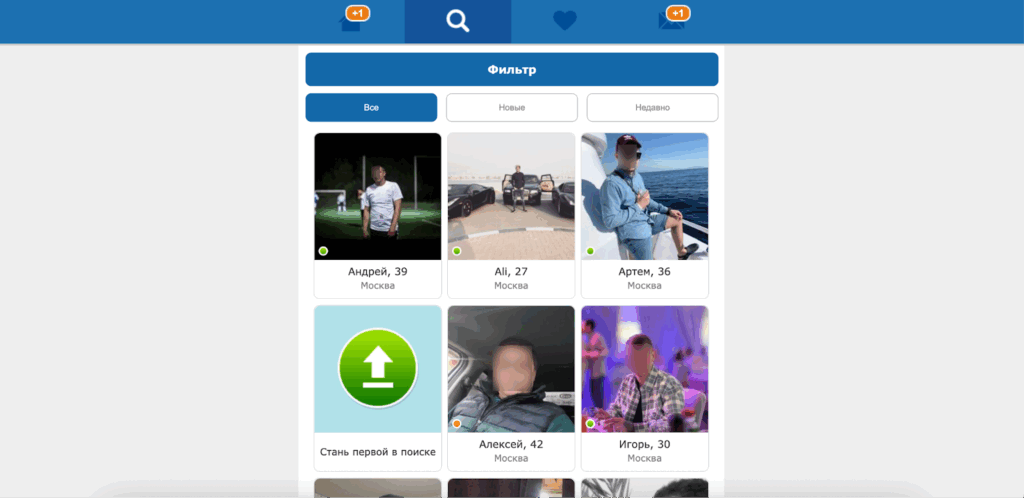Select the Все segment
Screen dimensions: 1024x498
pos(371,107)
